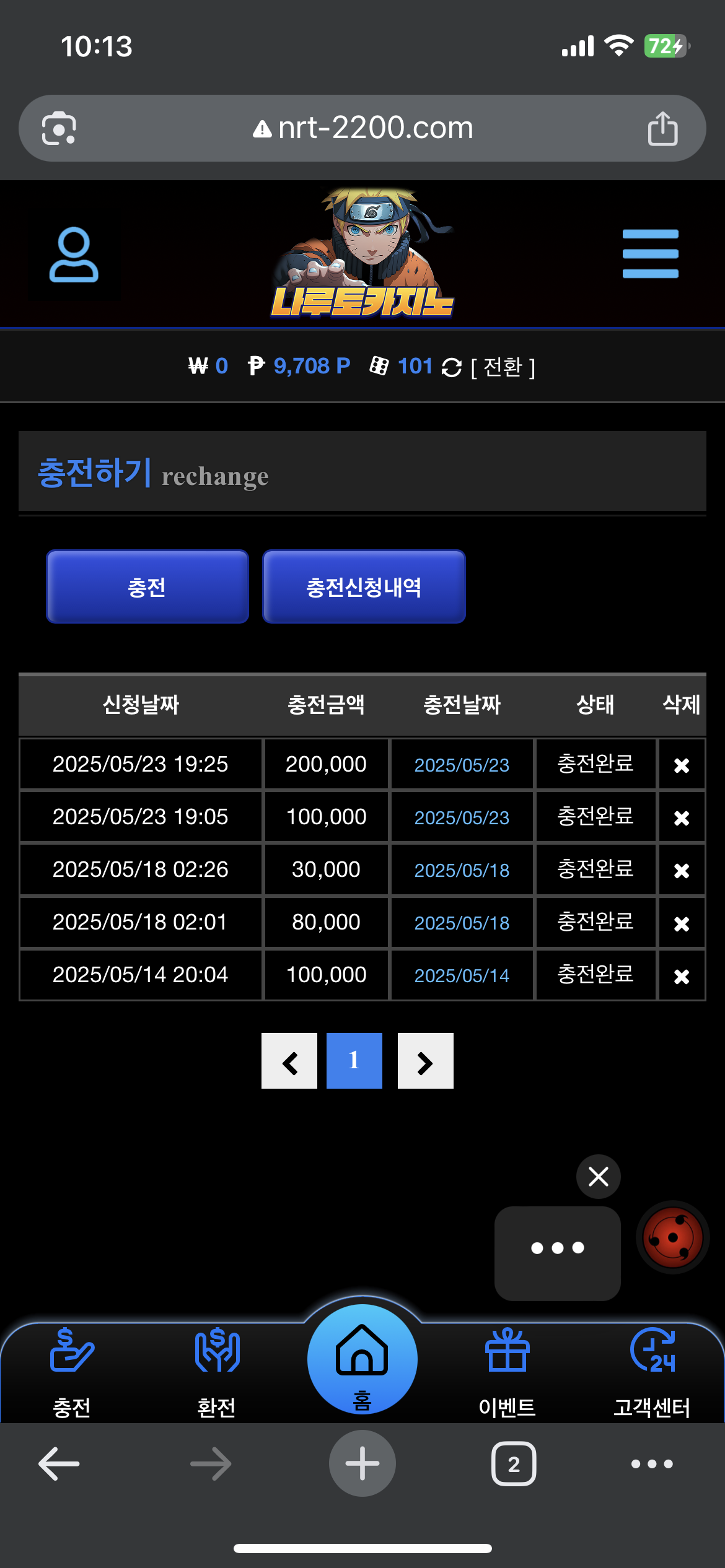Delete the 2025/05/23 19:05 record
This screenshot has height=1568, width=725.
[x=682, y=818]
